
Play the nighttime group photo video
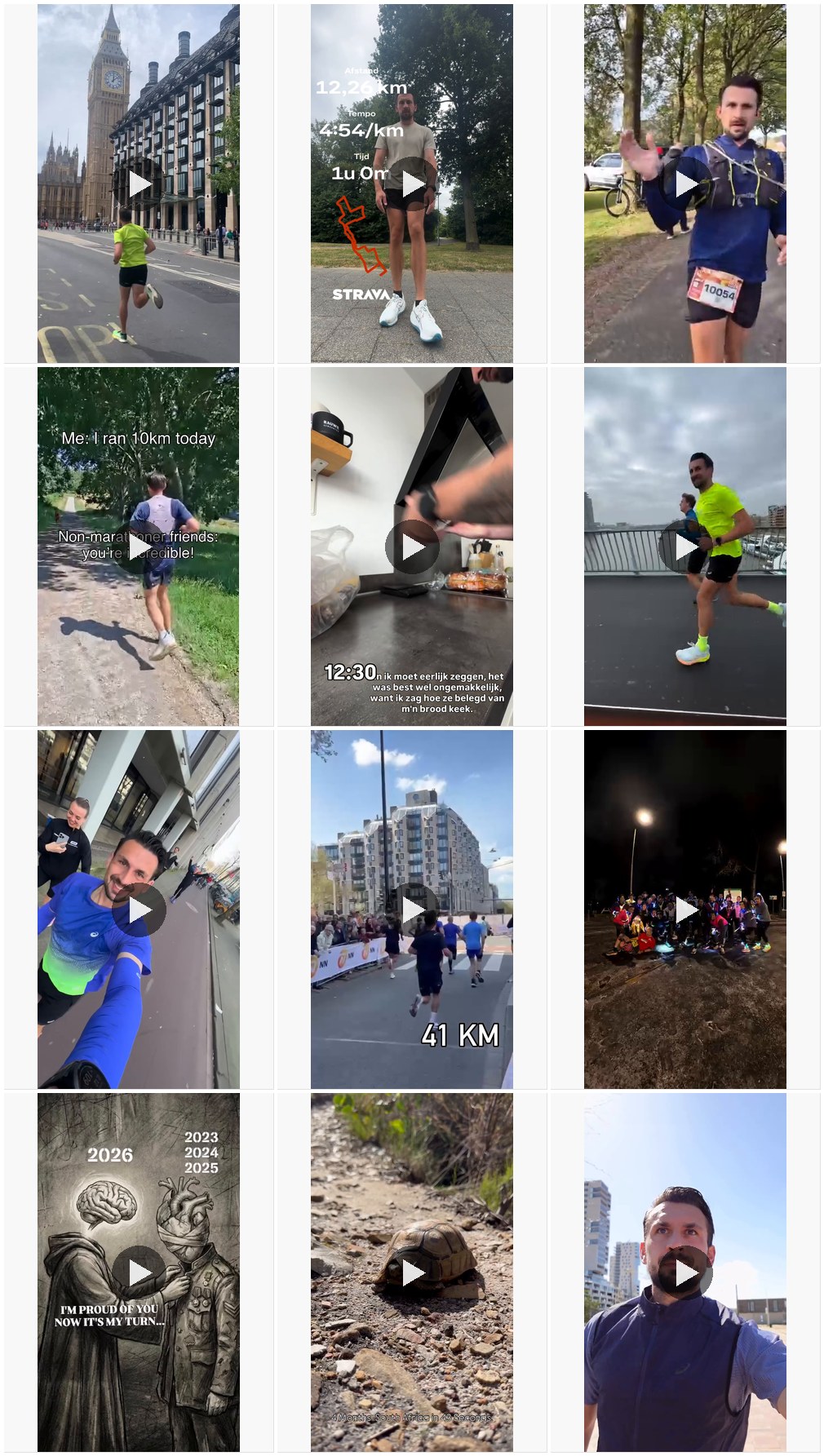click(x=685, y=909)
